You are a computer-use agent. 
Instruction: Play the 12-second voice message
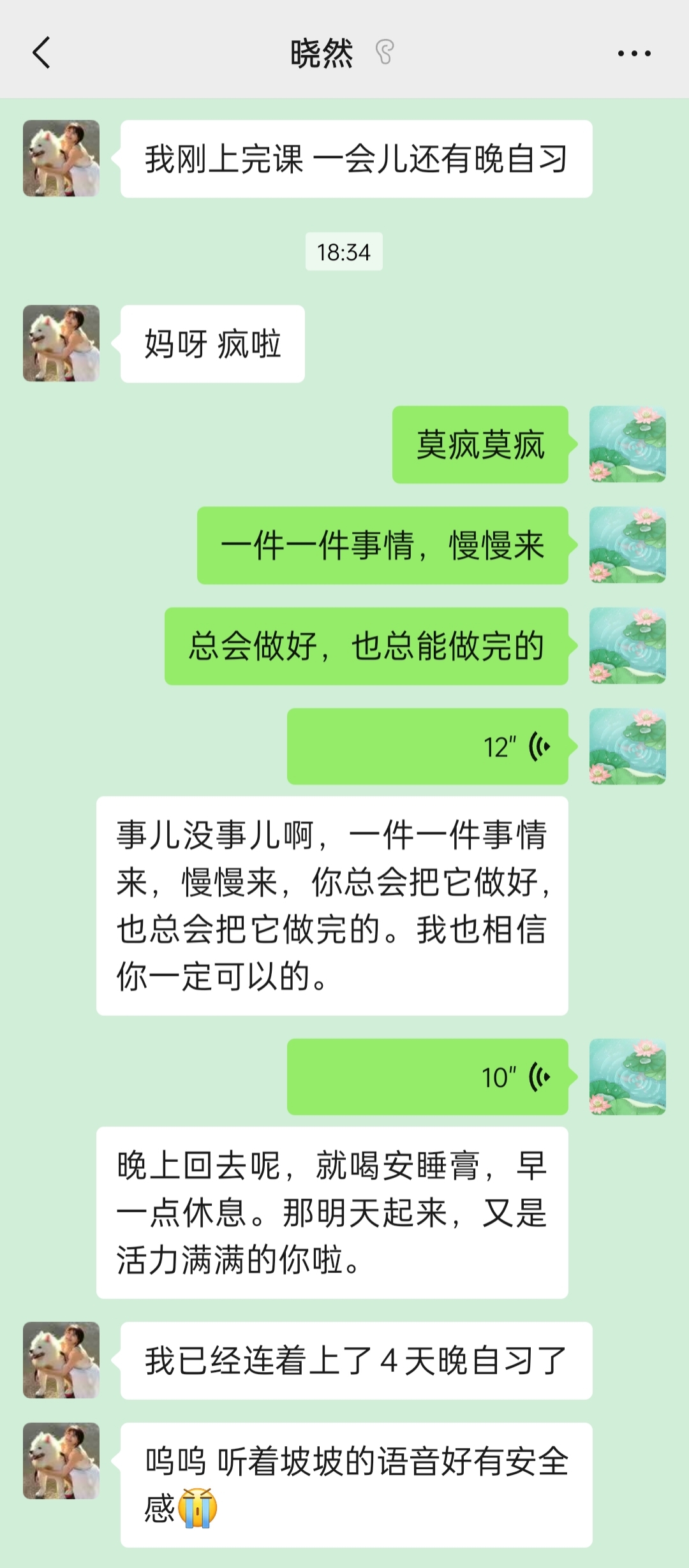click(427, 746)
